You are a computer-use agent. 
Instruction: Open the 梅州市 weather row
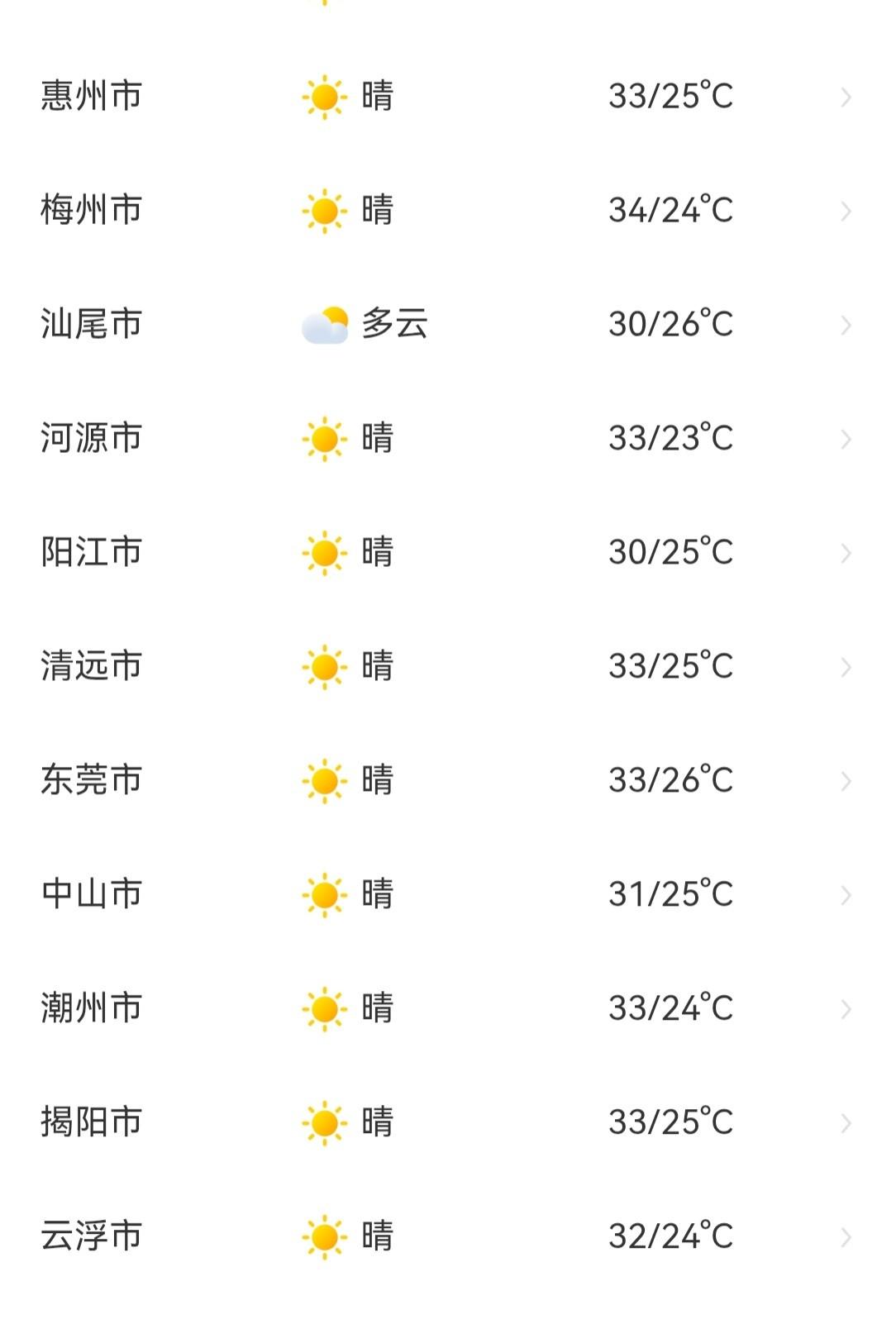[448, 211]
